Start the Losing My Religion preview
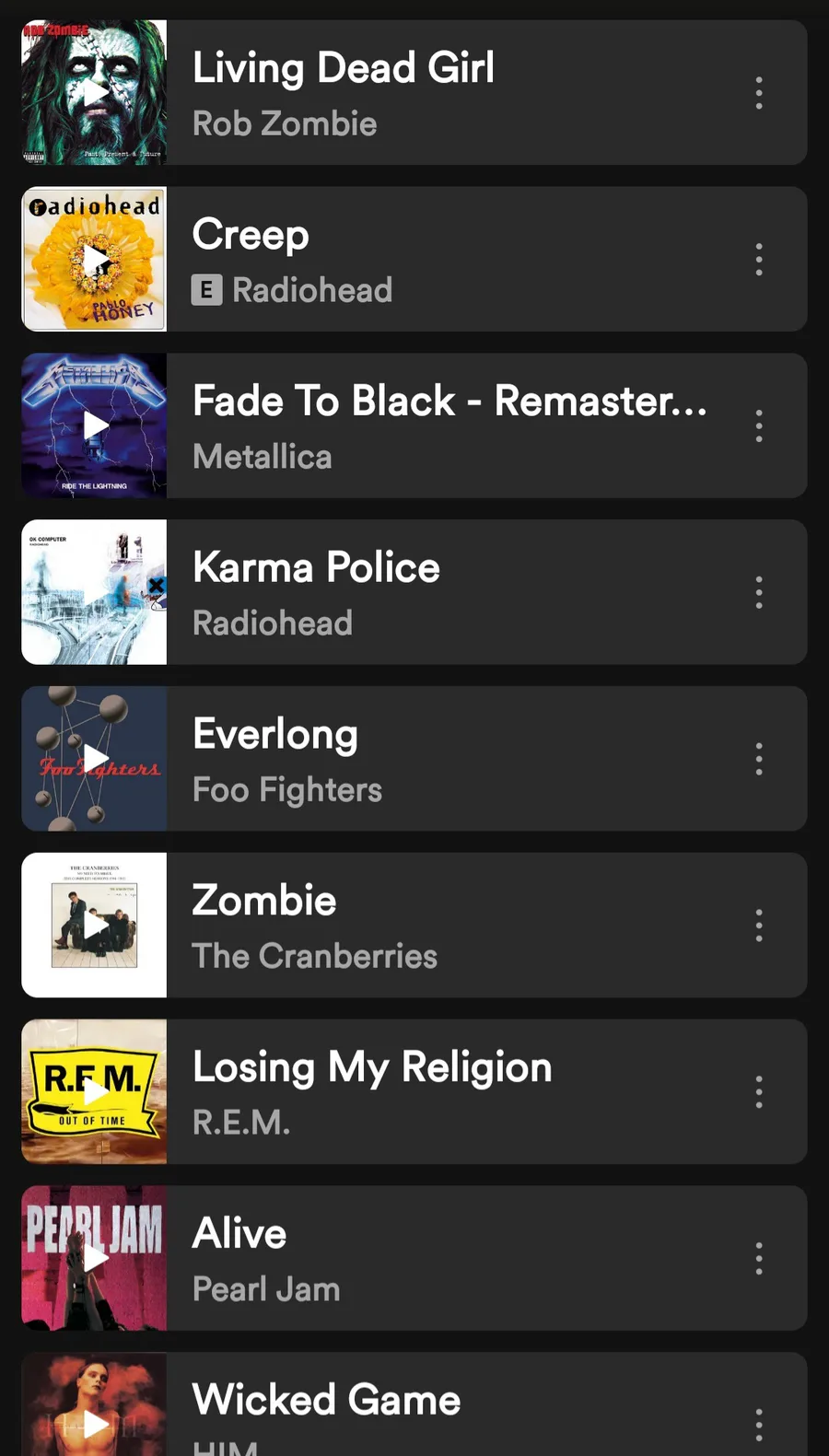 click(95, 1092)
